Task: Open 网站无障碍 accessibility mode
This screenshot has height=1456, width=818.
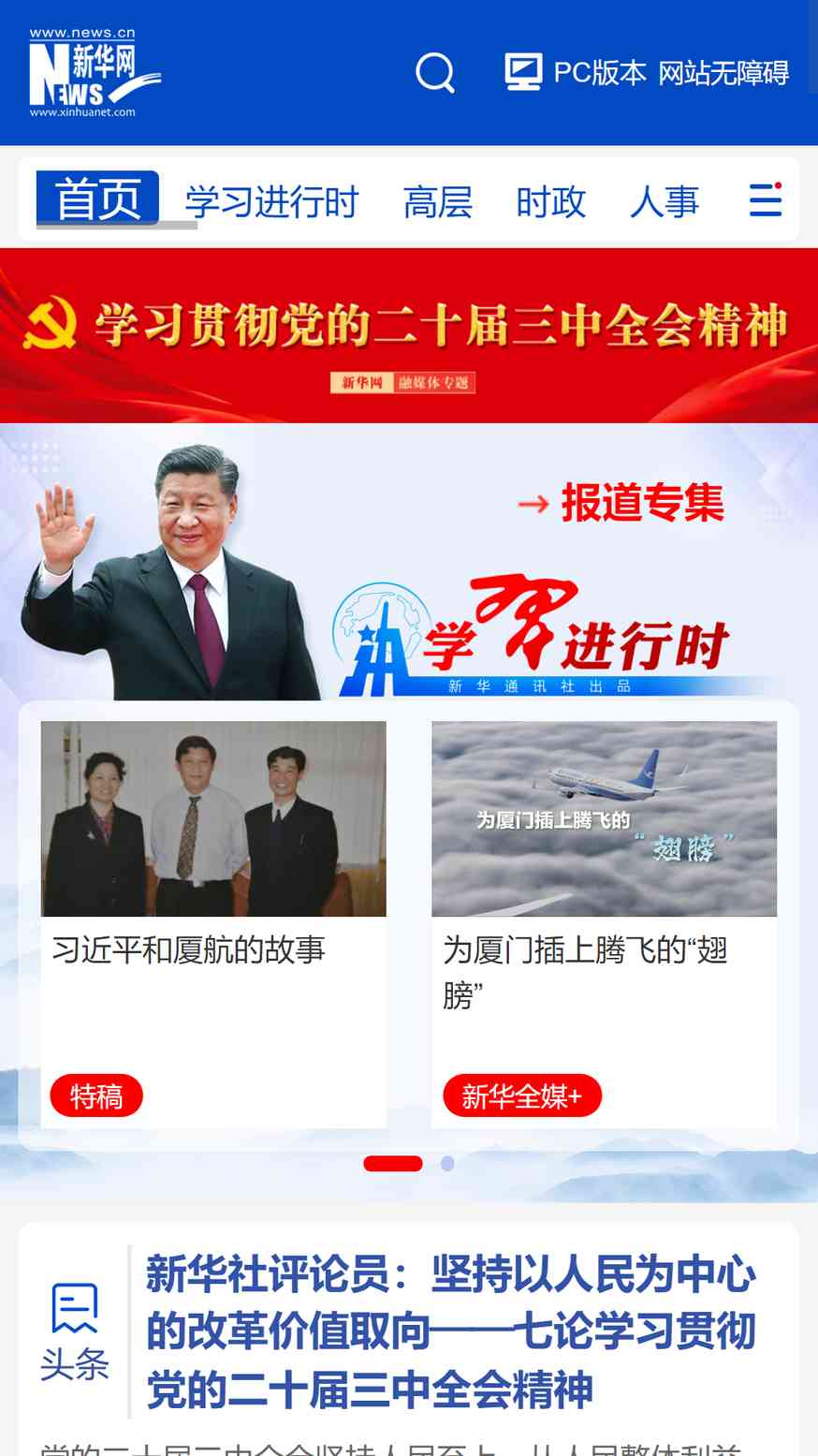Action: coord(723,72)
